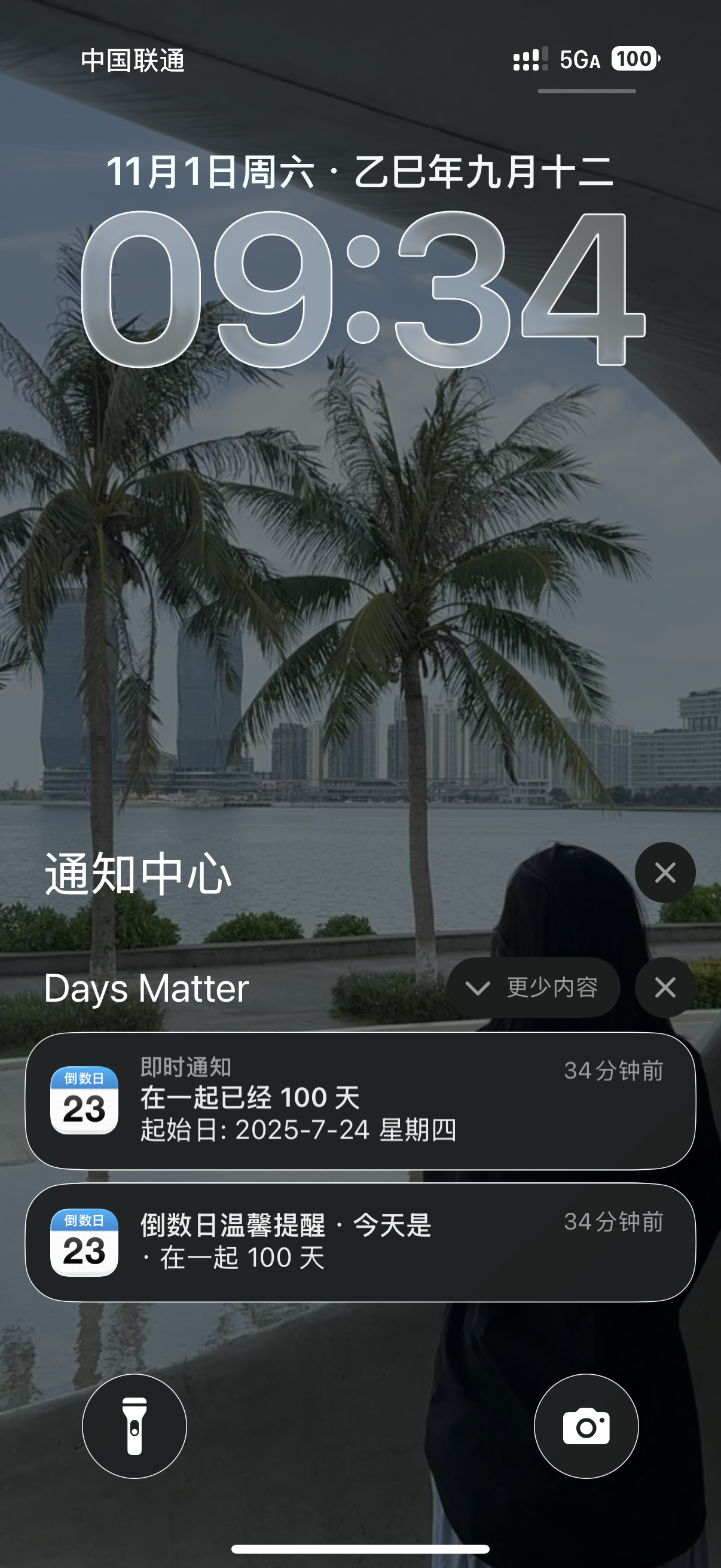
Task: Launch the camera from lock screen
Action: 586,1426
